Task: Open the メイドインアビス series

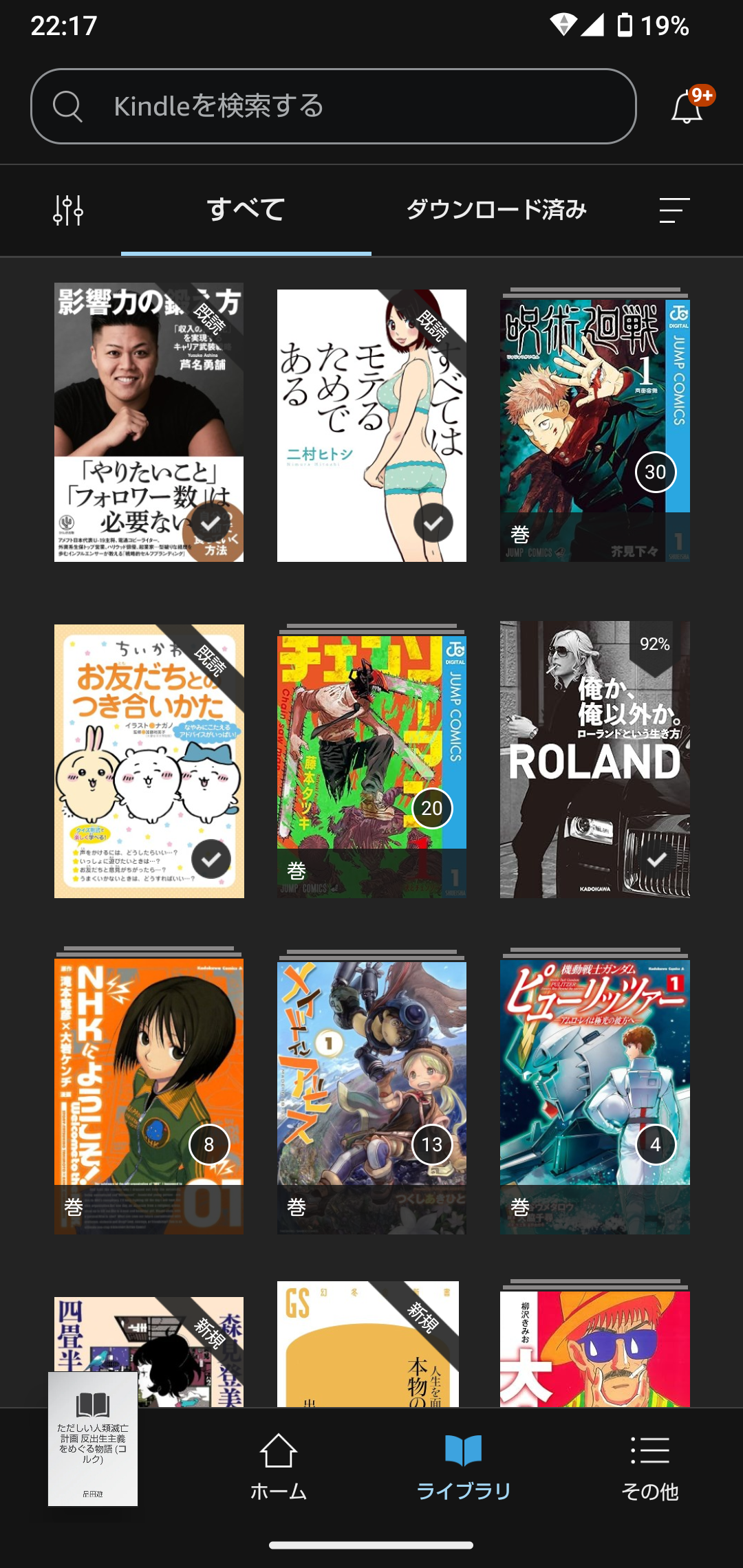Action: coord(371,1098)
